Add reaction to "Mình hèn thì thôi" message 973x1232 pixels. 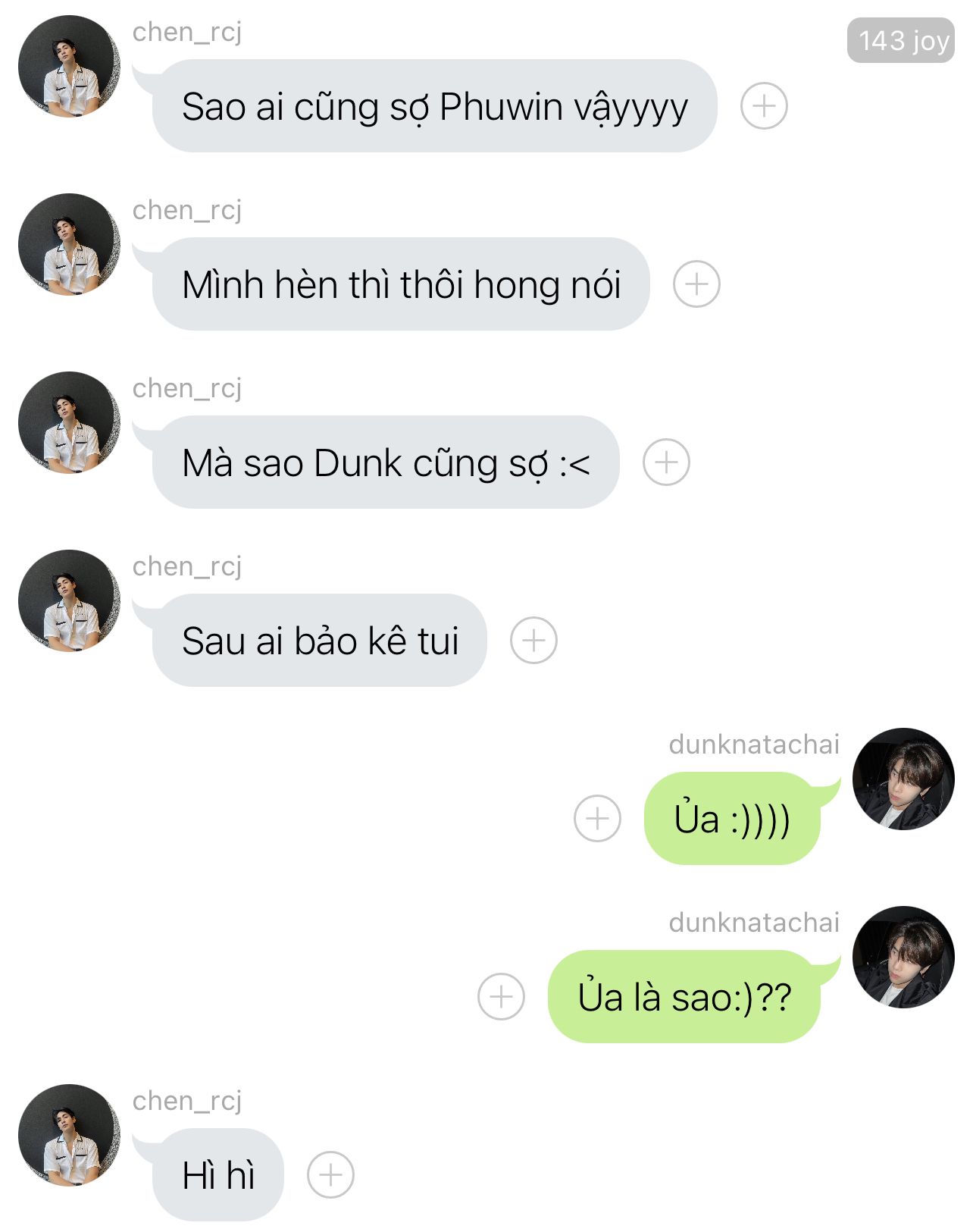(696, 284)
